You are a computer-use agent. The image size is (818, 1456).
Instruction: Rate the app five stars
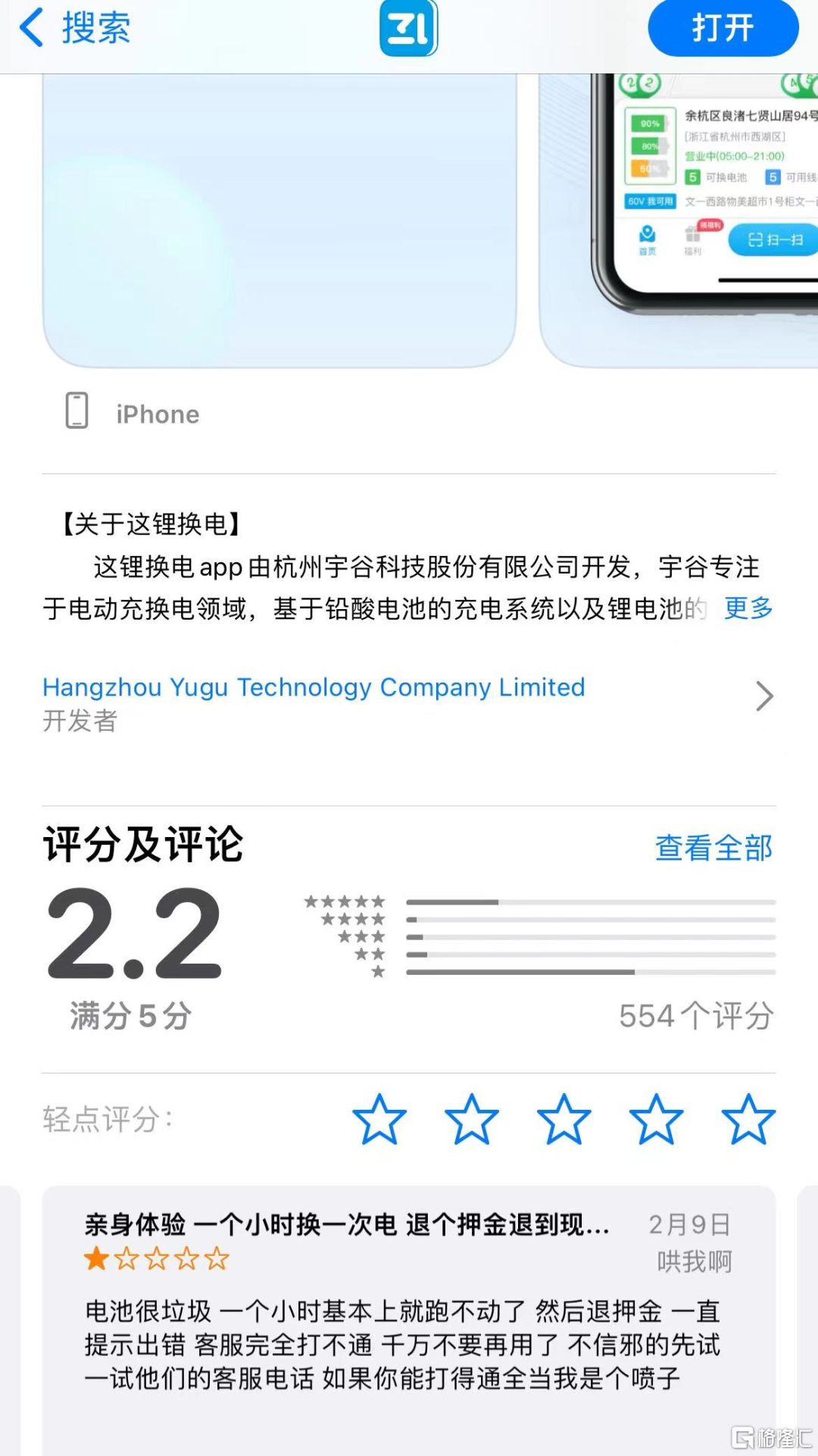pos(748,1119)
